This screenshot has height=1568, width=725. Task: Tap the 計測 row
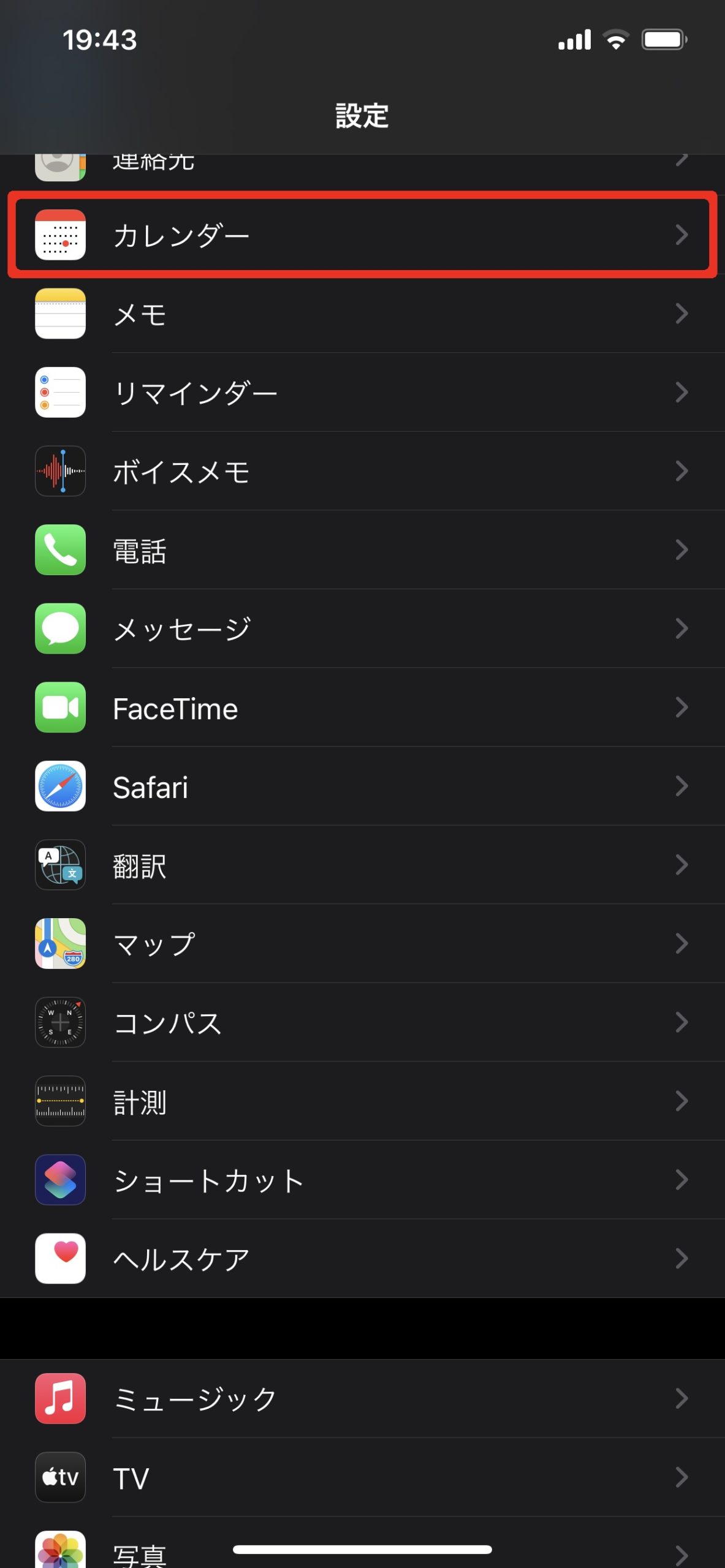[362, 1101]
